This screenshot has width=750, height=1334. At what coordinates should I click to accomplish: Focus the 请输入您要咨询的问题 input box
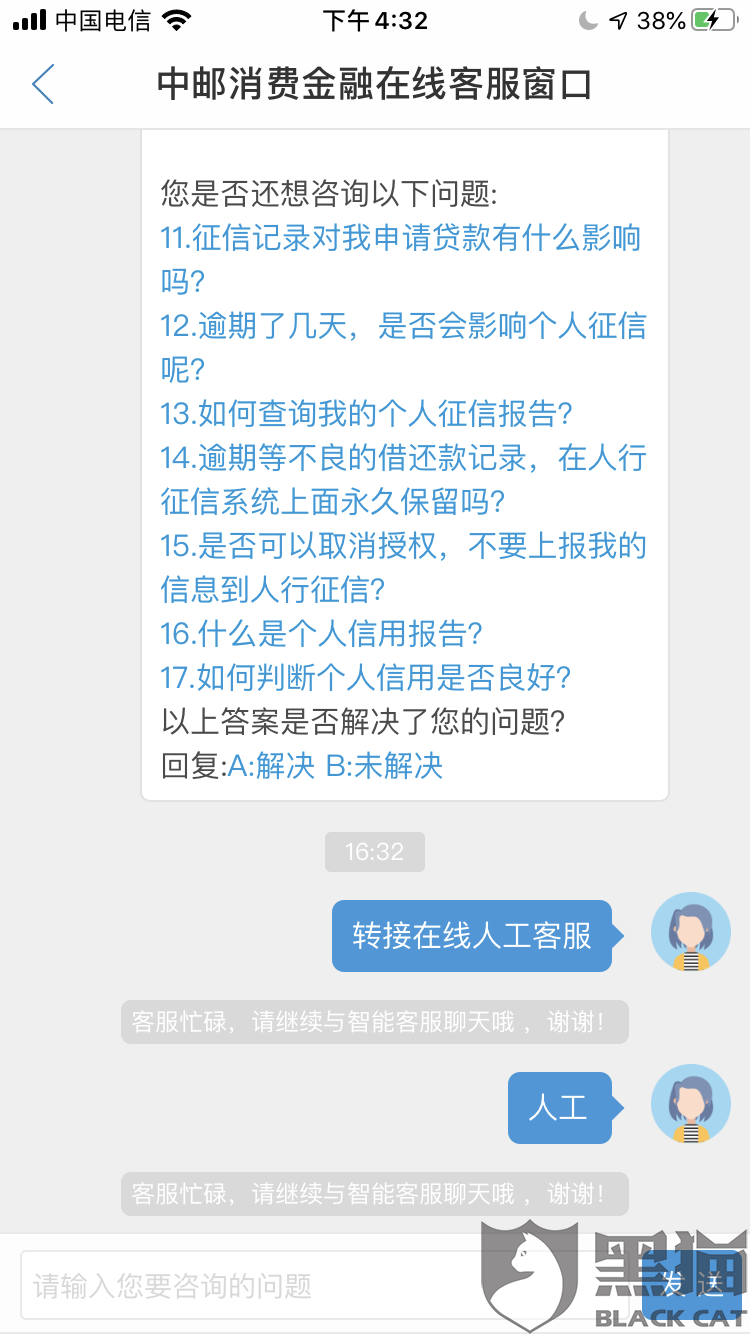coord(250,1285)
